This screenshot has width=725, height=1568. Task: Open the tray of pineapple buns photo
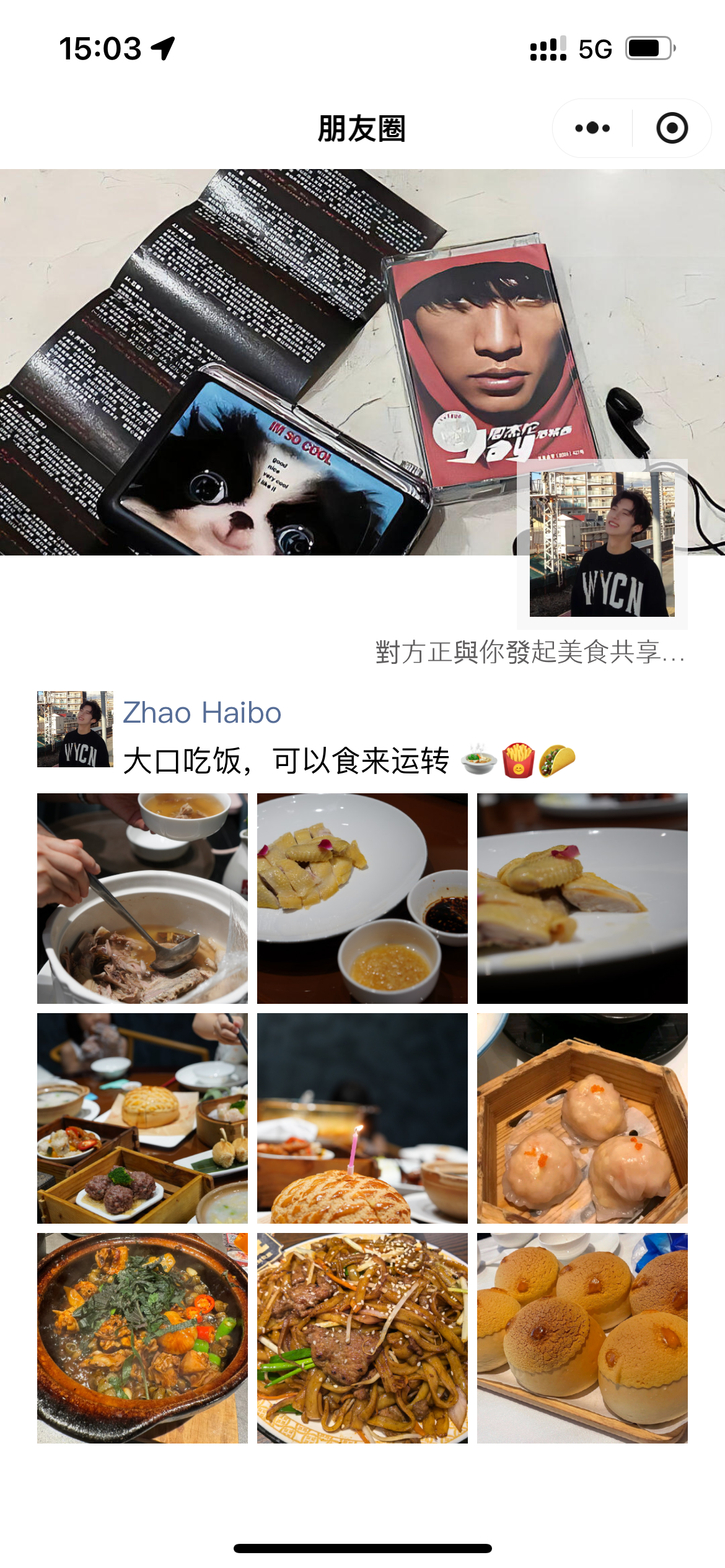[x=582, y=1338]
